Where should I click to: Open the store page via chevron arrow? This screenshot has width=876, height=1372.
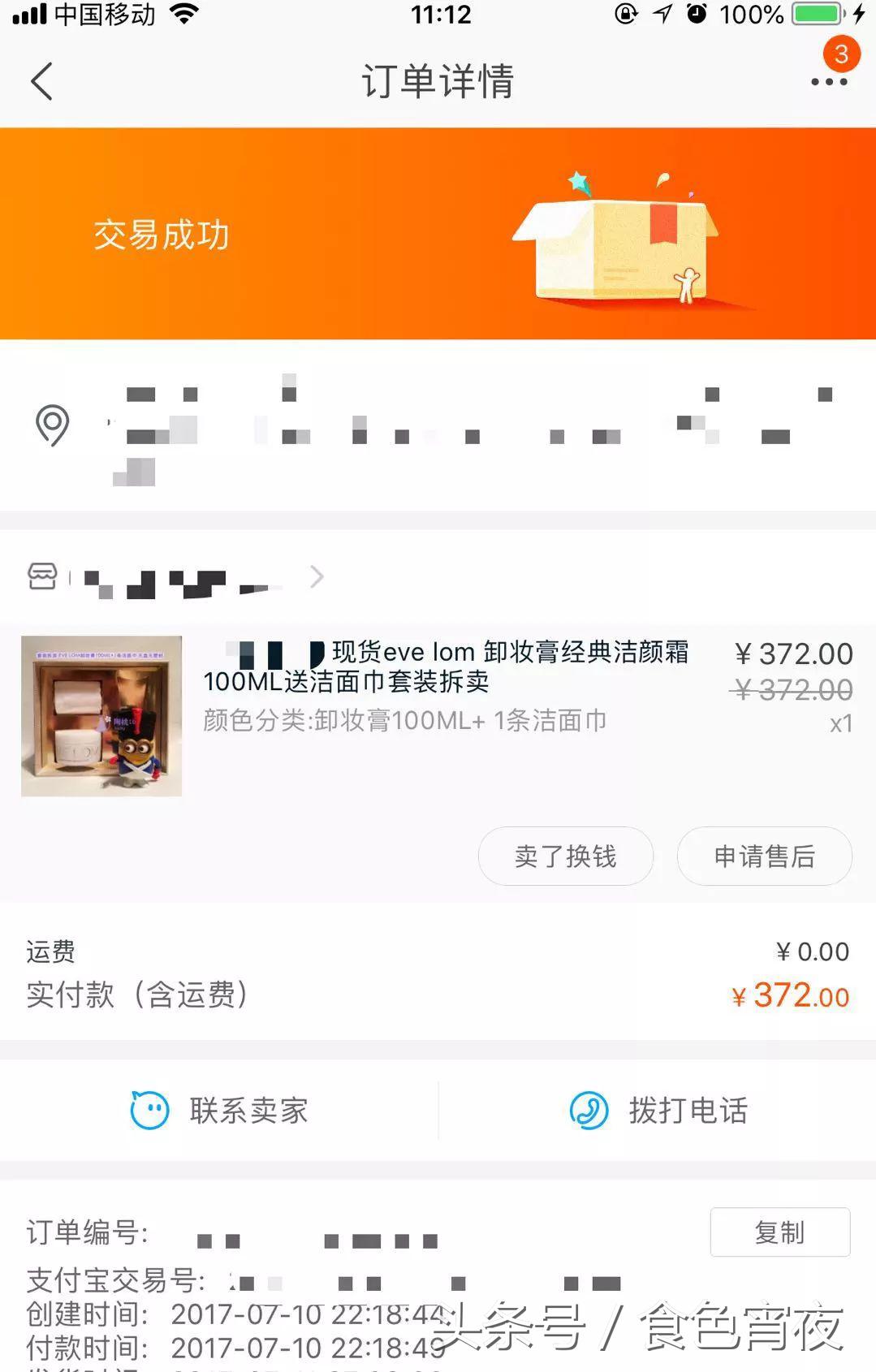pyautogui.click(x=317, y=576)
